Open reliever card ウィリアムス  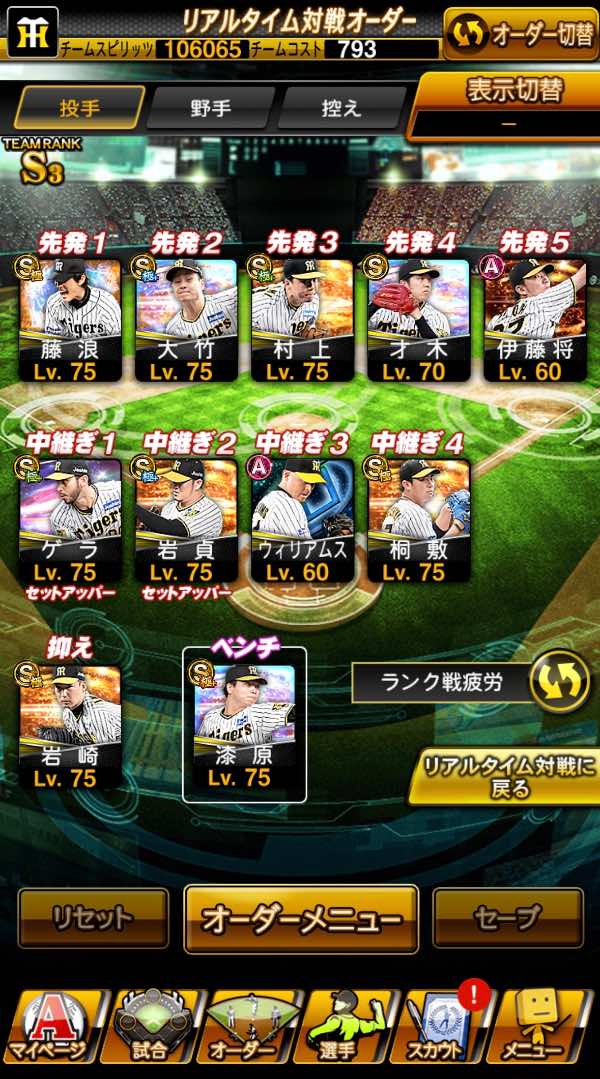[x=302, y=520]
